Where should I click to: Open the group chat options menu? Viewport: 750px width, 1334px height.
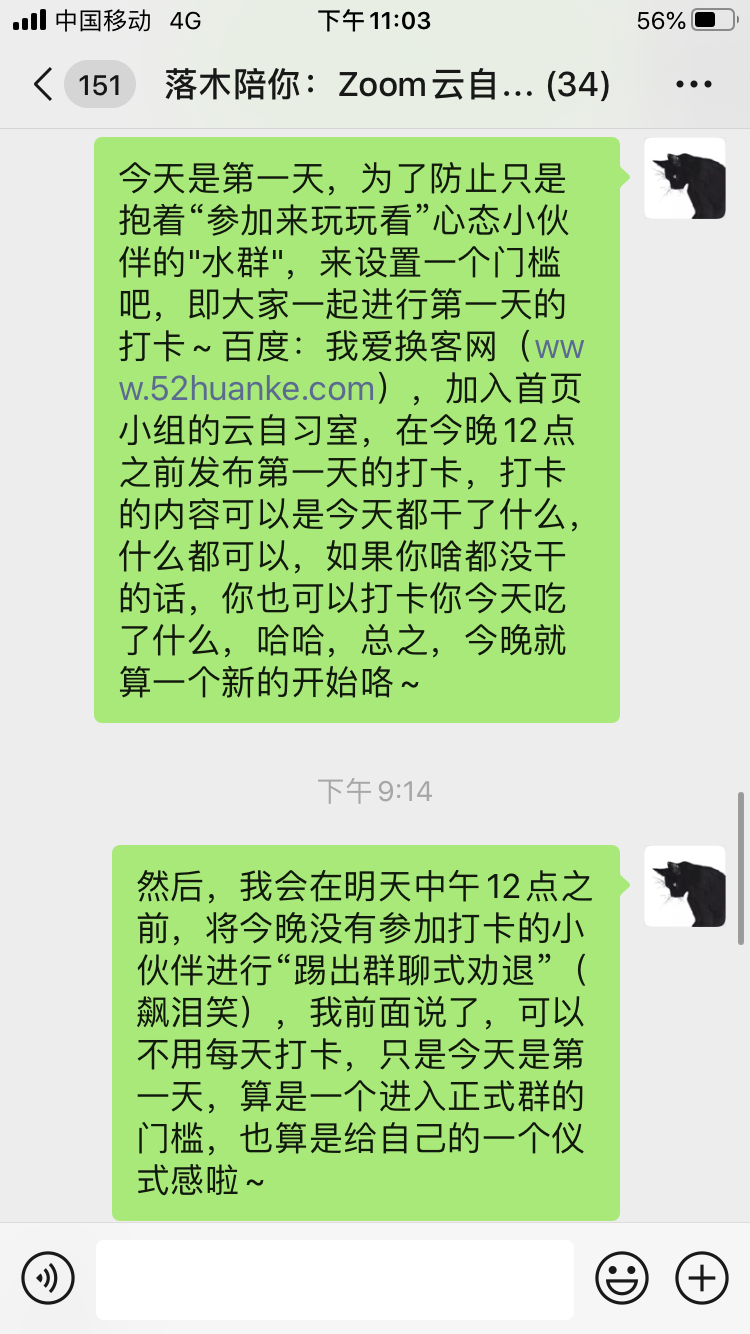tap(694, 85)
